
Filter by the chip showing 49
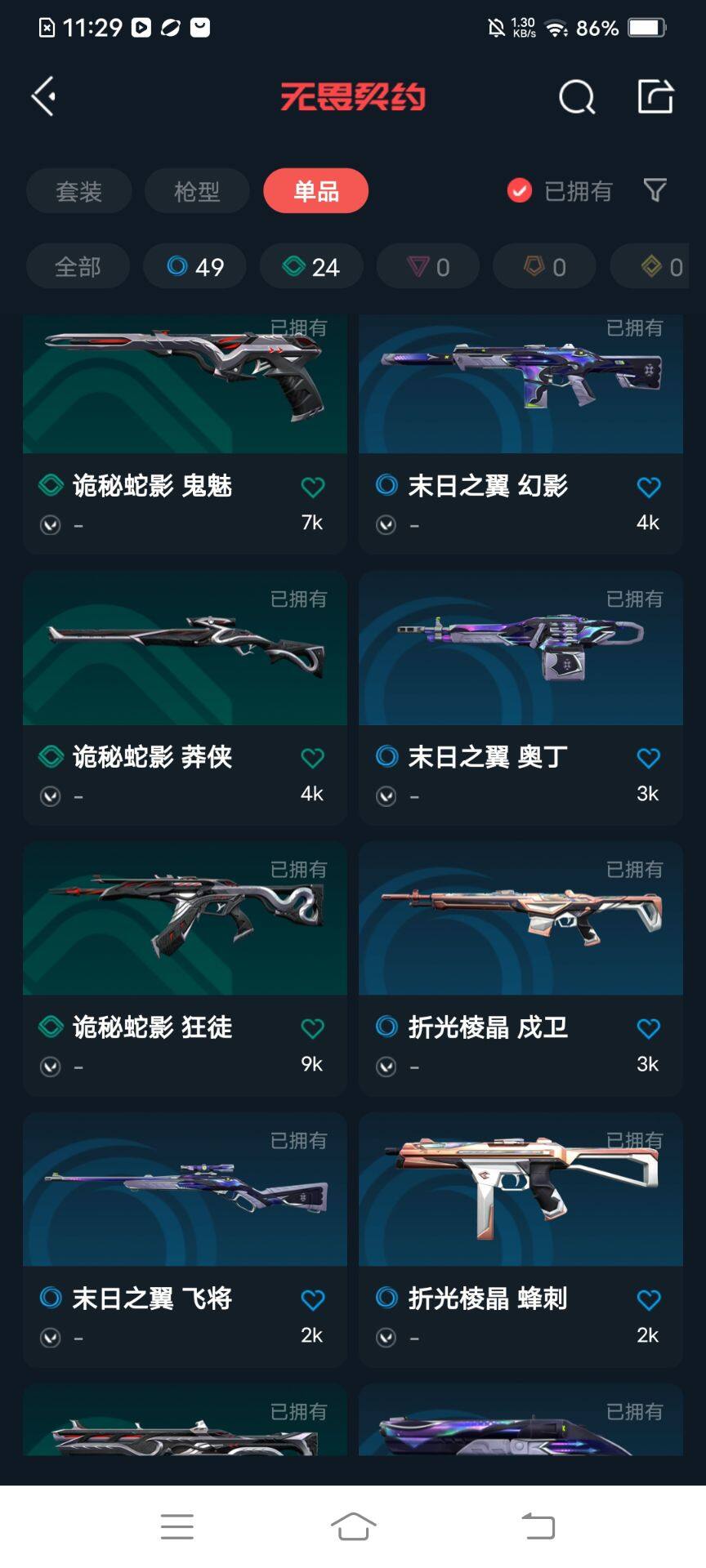coord(194,266)
